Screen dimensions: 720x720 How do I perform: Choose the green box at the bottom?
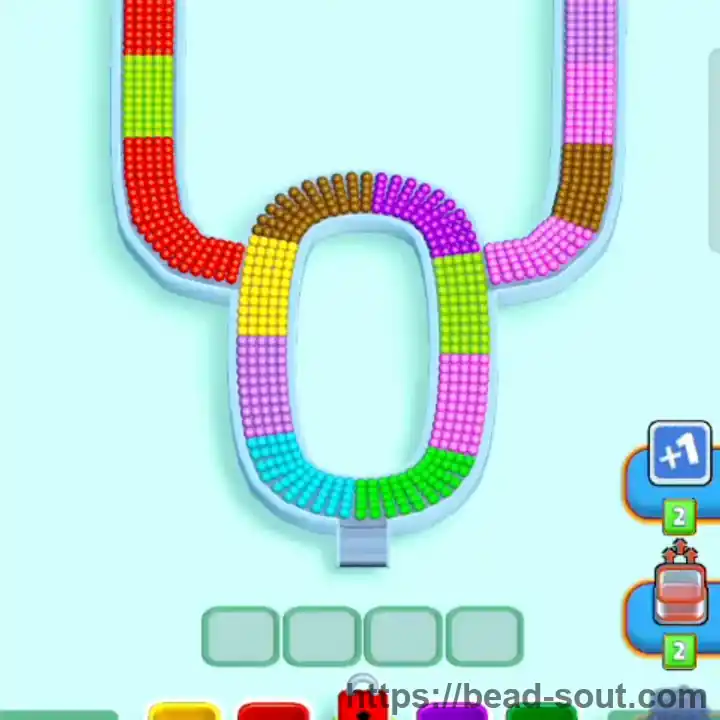[540, 711]
